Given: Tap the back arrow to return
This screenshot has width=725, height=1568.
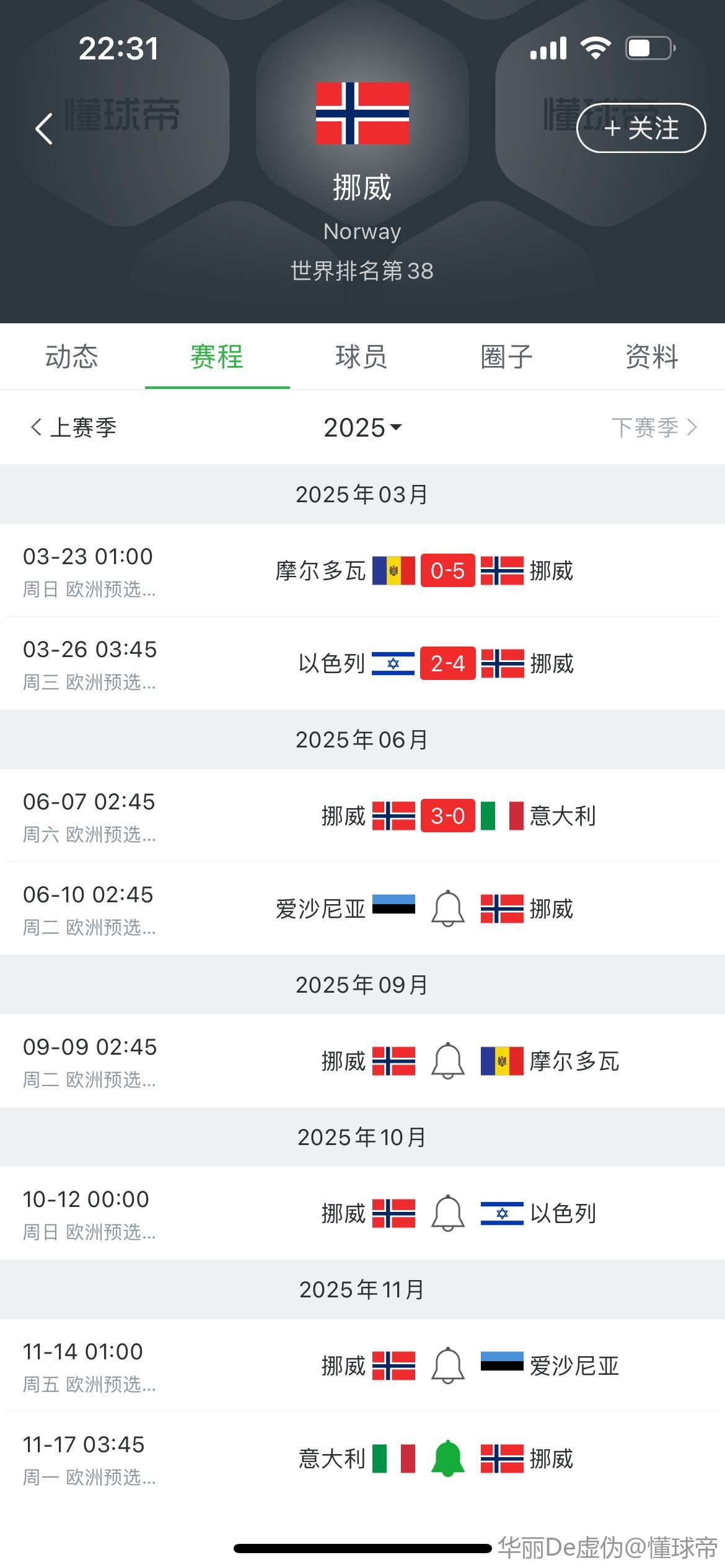Looking at the screenshot, I should (x=43, y=129).
